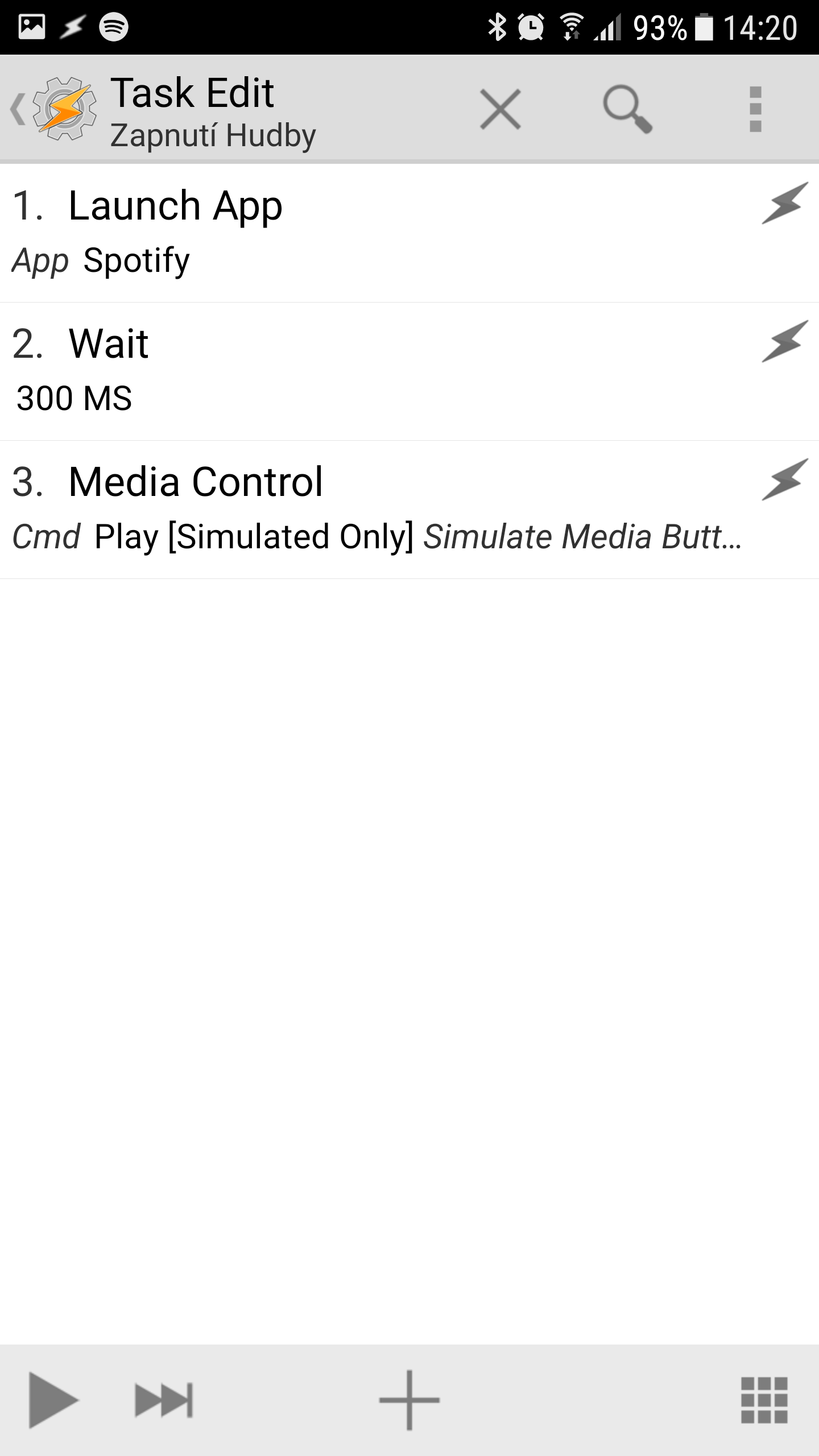Open the grid icon in the bottom bar
The height and width of the screenshot is (1456, 819).
point(764,1400)
